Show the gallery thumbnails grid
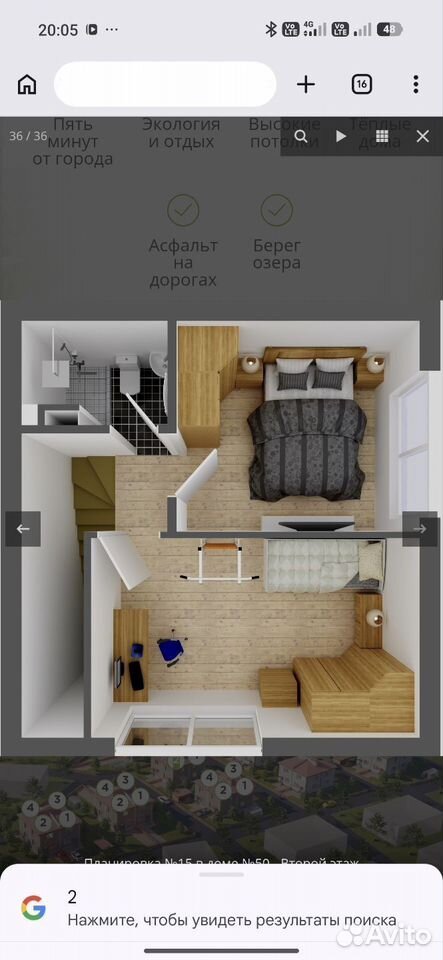The image size is (443, 960). 382,137
